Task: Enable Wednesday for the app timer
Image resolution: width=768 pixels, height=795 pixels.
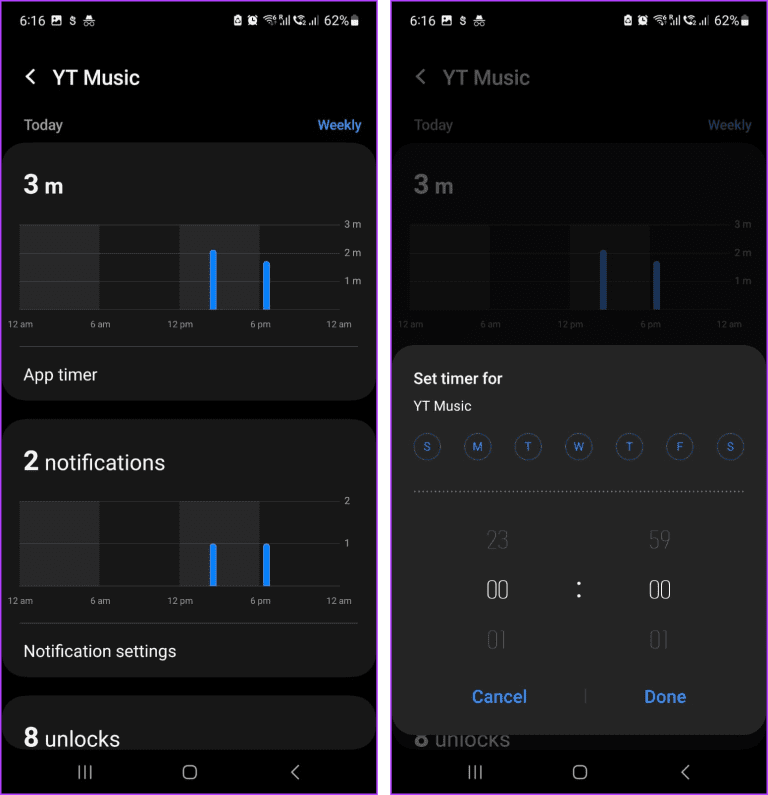Action: (x=578, y=447)
